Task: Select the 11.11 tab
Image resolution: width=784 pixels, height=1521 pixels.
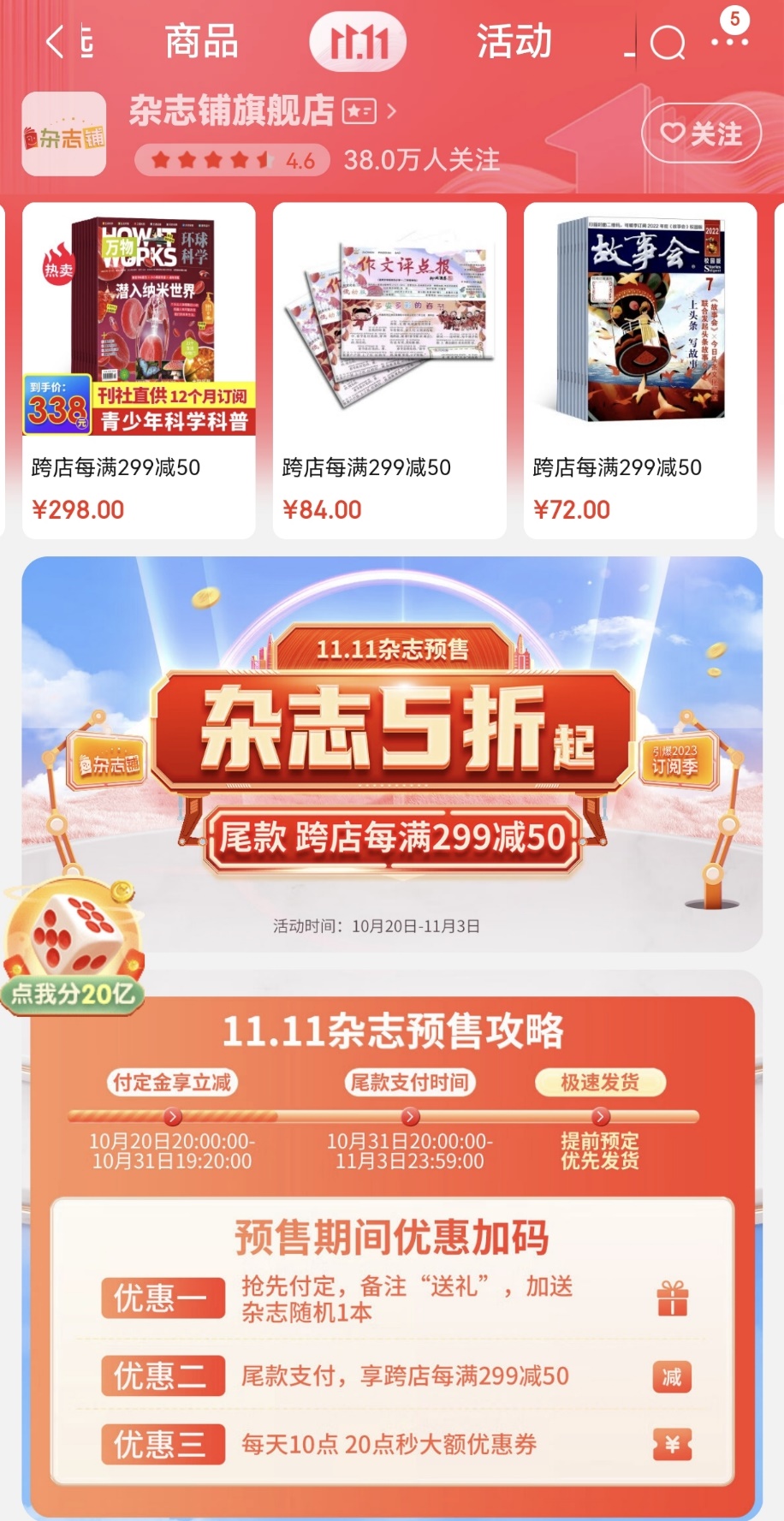Action: [x=358, y=41]
